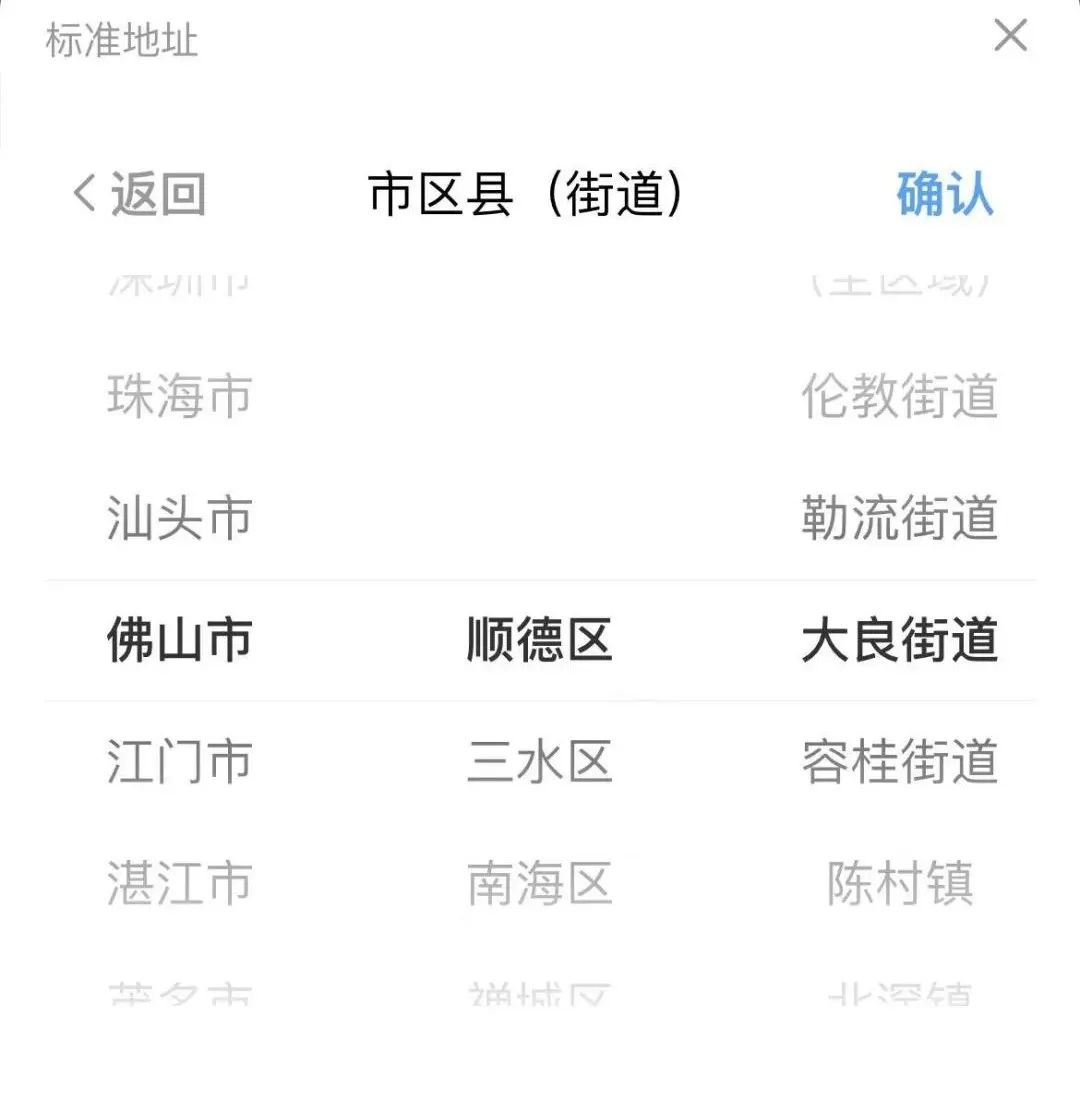Choose 汕头市 from the city list
The width and height of the screenshot is (1080, 1112).
179,518
